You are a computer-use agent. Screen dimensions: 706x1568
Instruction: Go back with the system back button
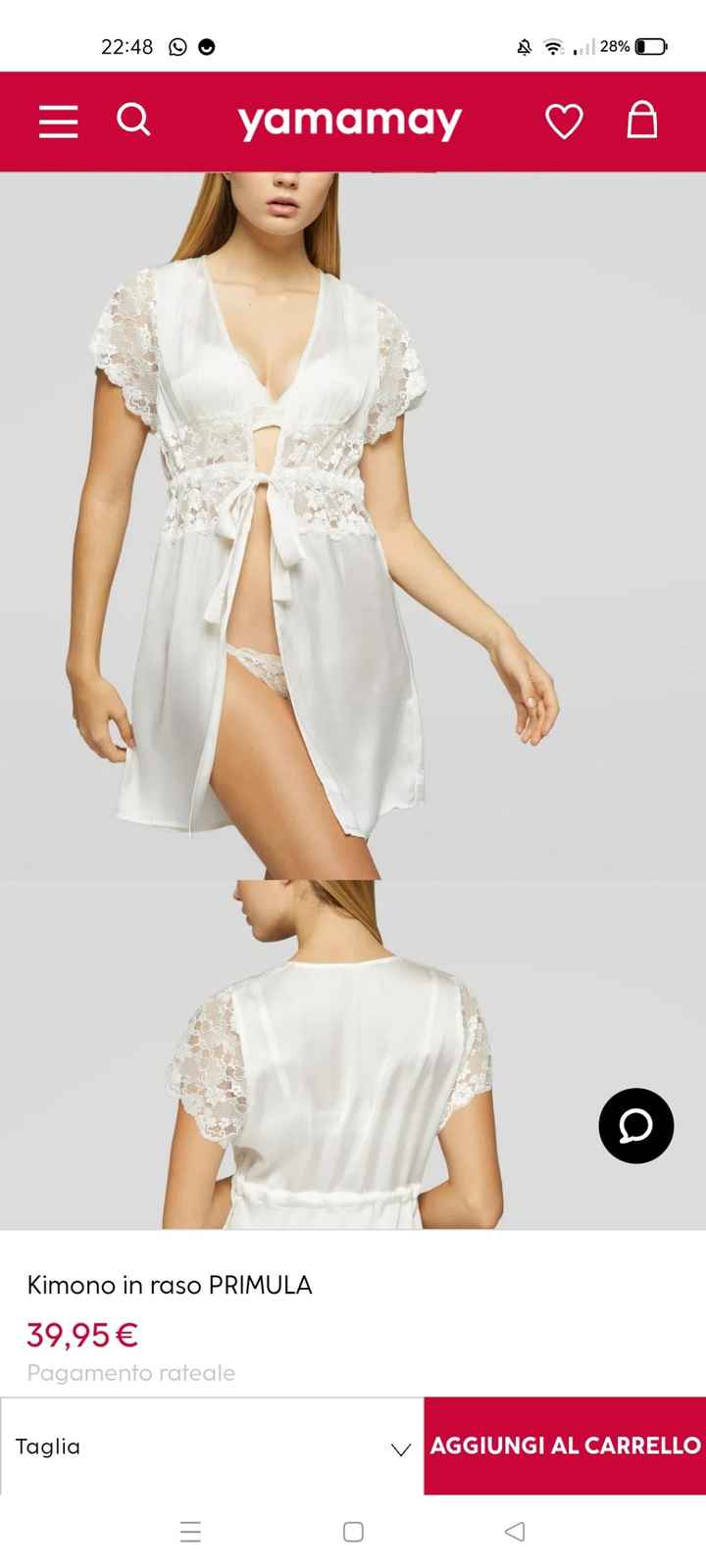pos(515,1532)
